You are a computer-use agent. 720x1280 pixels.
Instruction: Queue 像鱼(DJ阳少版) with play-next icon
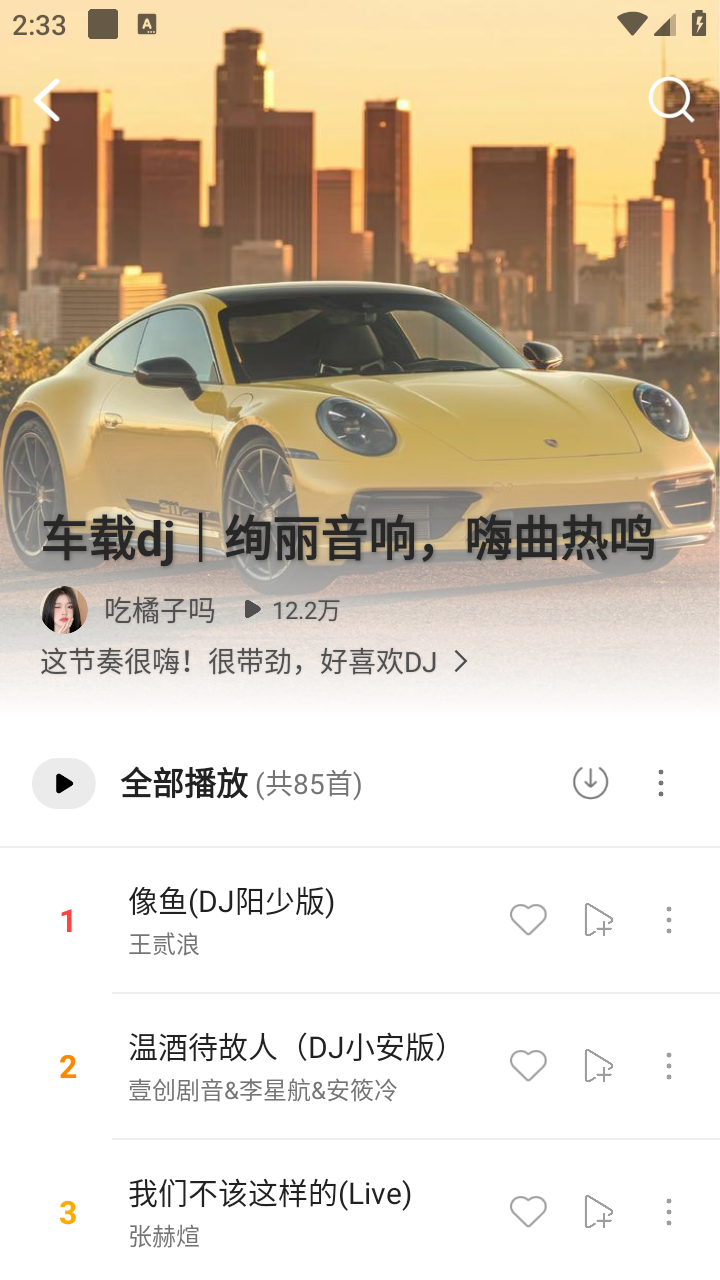pyautogui.click(x=598, y=920)
